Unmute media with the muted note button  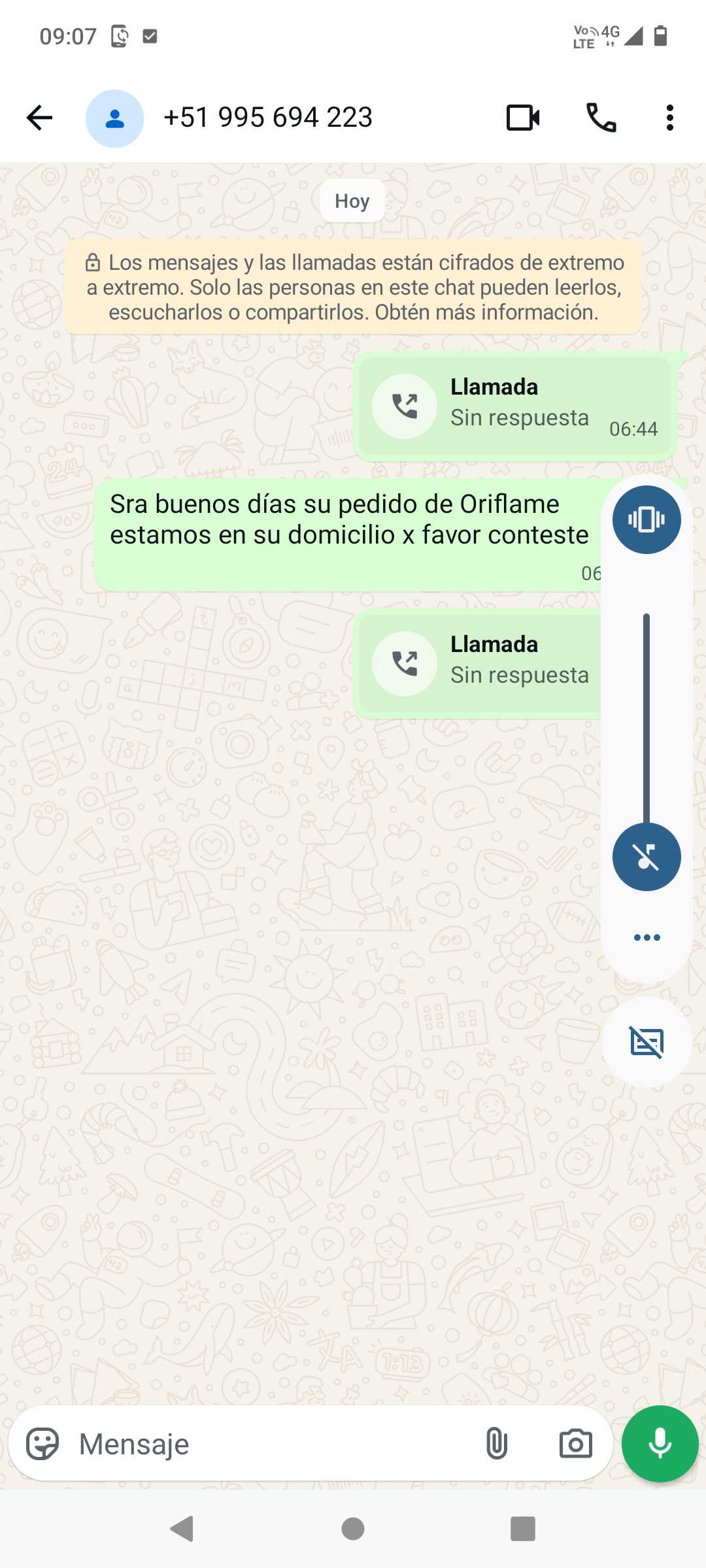coord(647,857)
